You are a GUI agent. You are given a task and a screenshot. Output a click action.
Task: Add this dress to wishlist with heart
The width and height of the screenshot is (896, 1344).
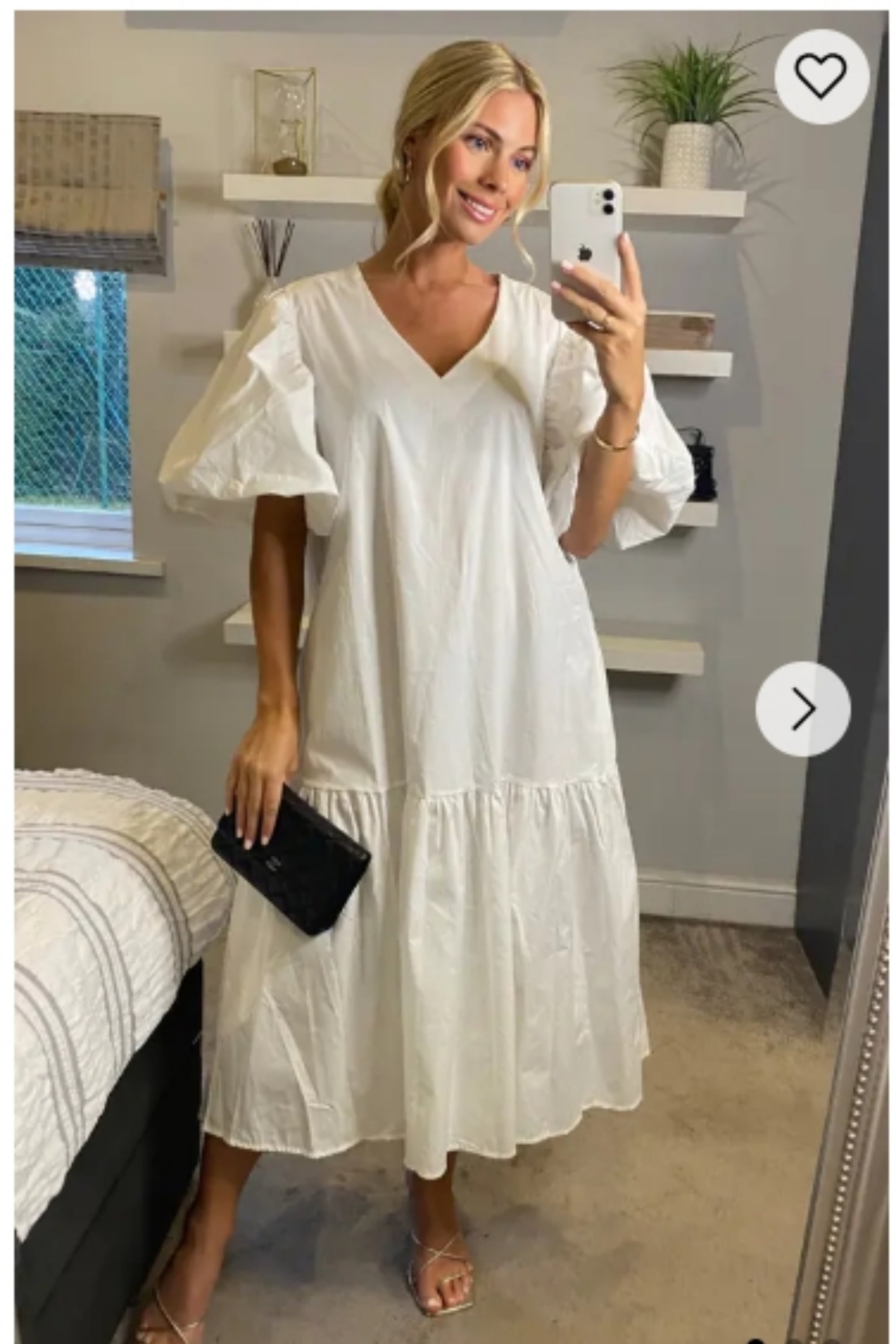(x=821, y=76)
